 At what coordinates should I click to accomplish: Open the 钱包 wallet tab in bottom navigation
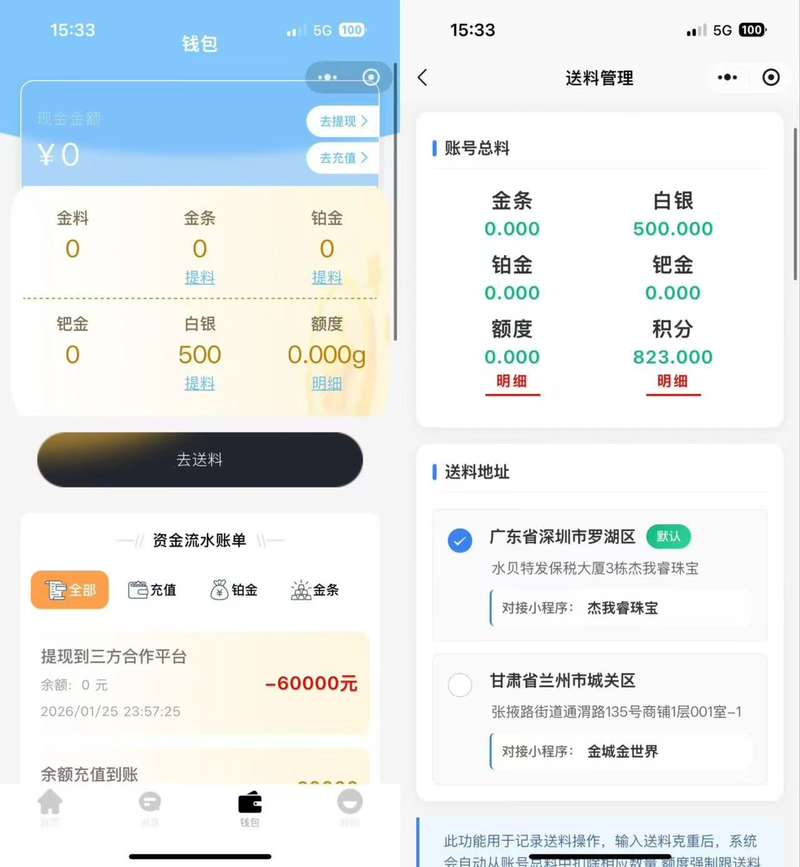click(249, 805)
